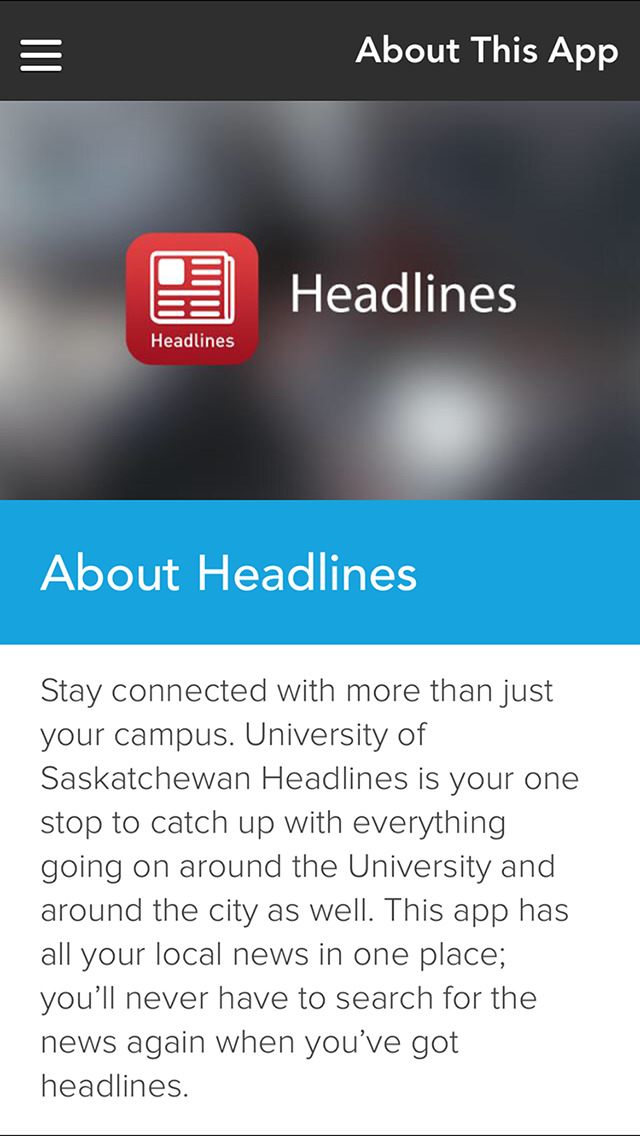Open the hamburger drawer menu
The height and width of the screenshot is (1136, 640).
point(41,54)
